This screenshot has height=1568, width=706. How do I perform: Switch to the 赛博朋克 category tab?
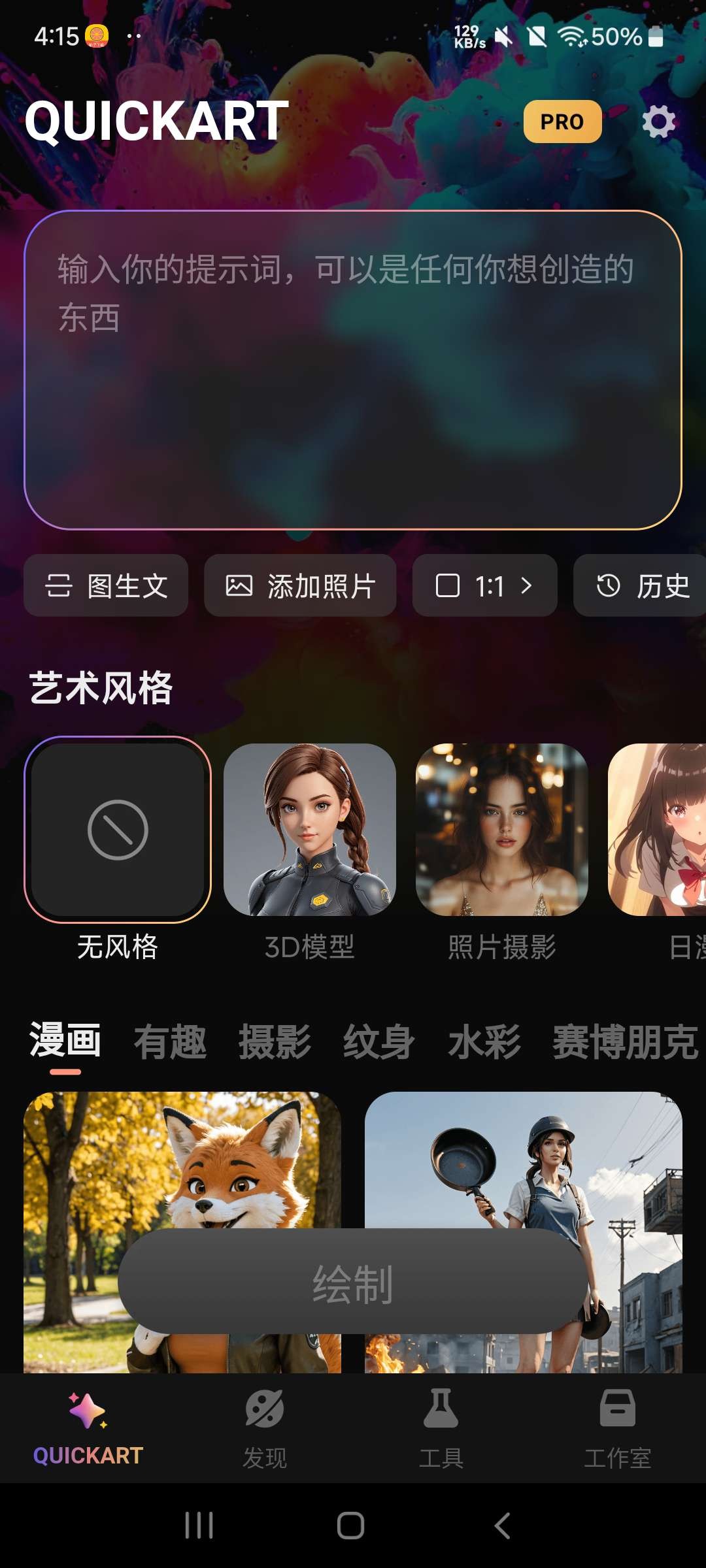tap(625, 1041)
